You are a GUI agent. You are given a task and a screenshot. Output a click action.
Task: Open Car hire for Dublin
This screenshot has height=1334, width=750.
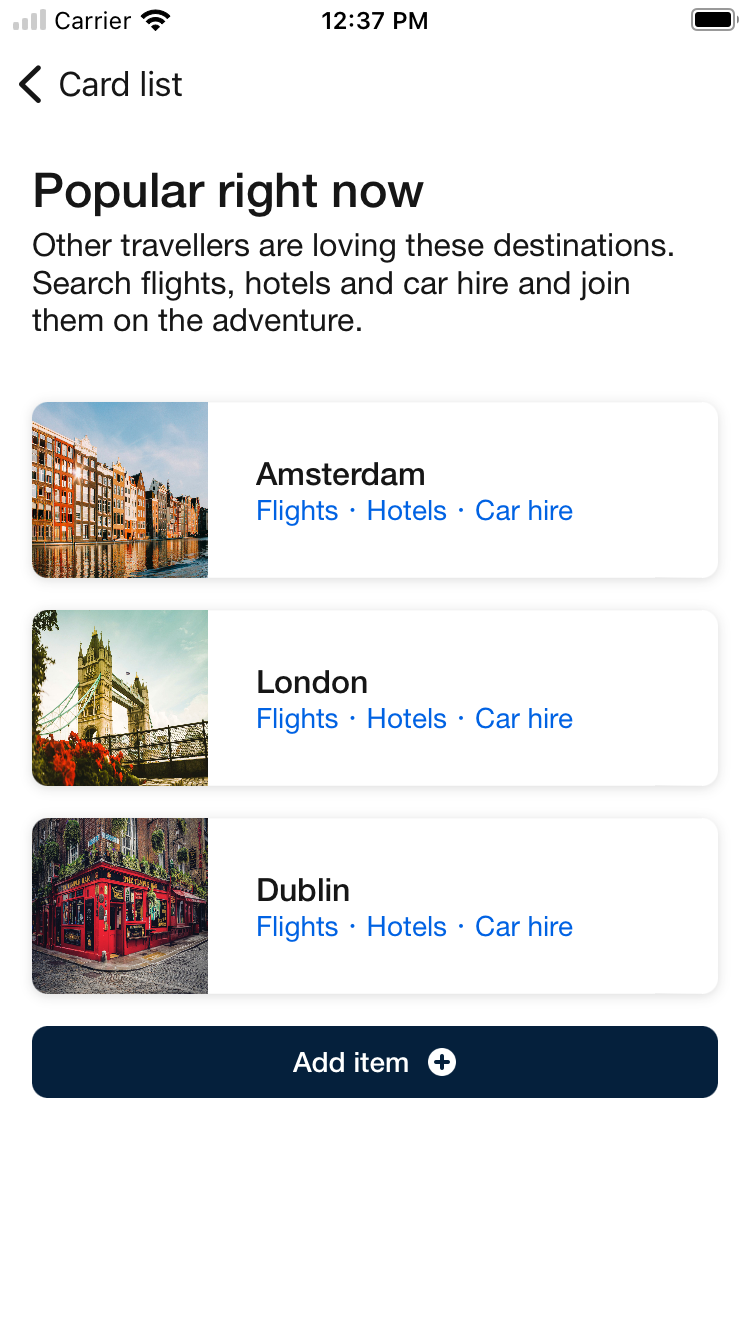coord(524,927)
